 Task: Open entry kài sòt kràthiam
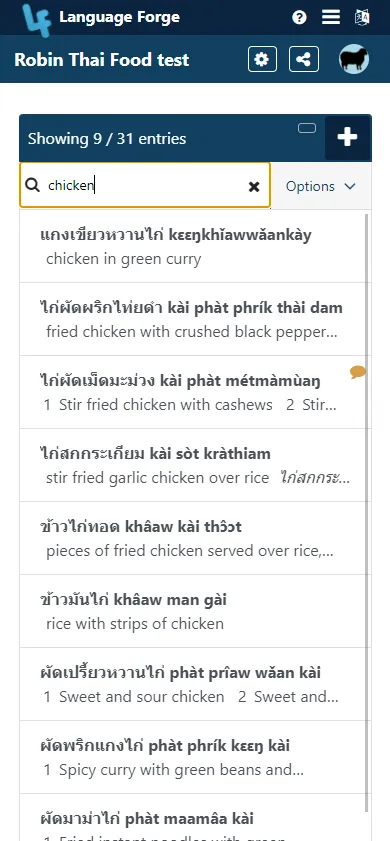[x=193, y=465]
